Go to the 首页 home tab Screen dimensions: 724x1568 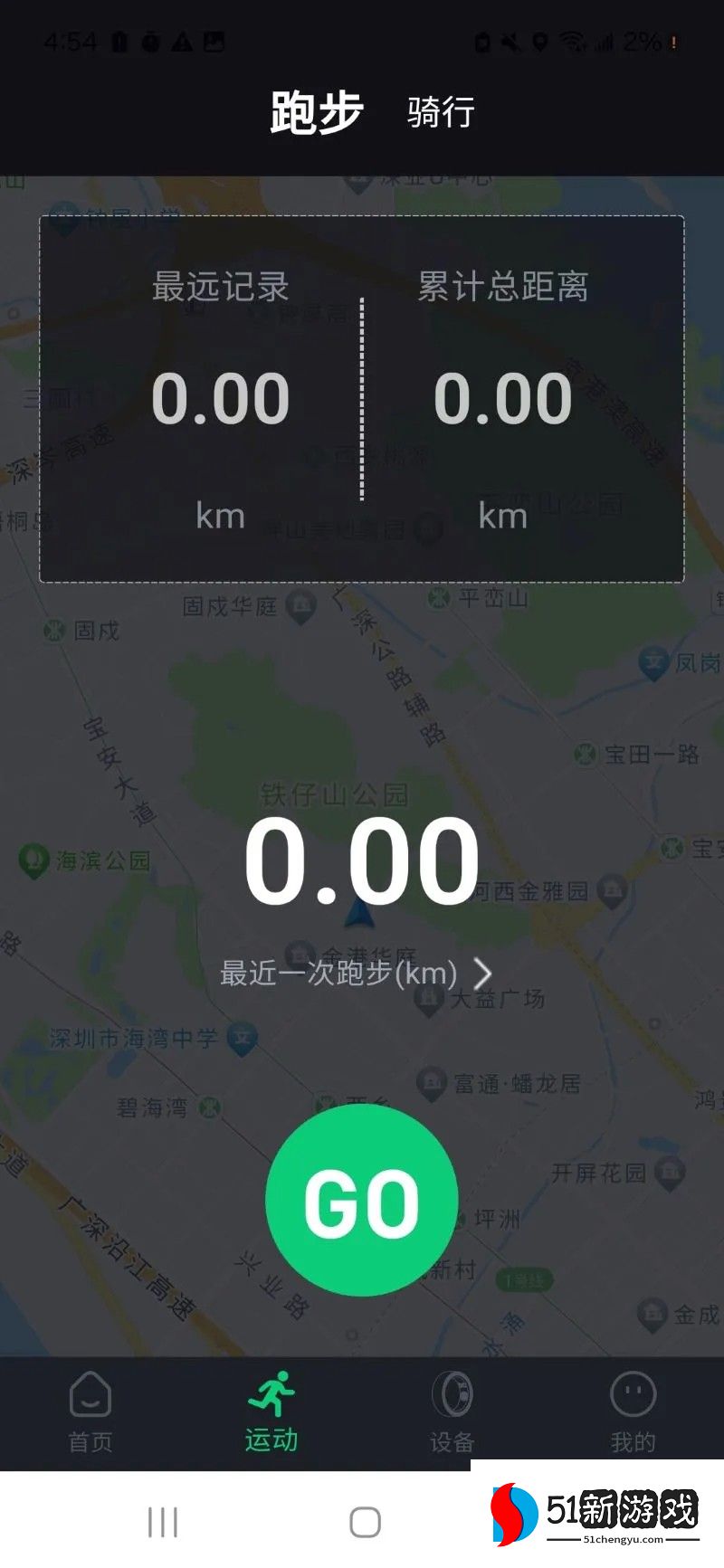90,1411
